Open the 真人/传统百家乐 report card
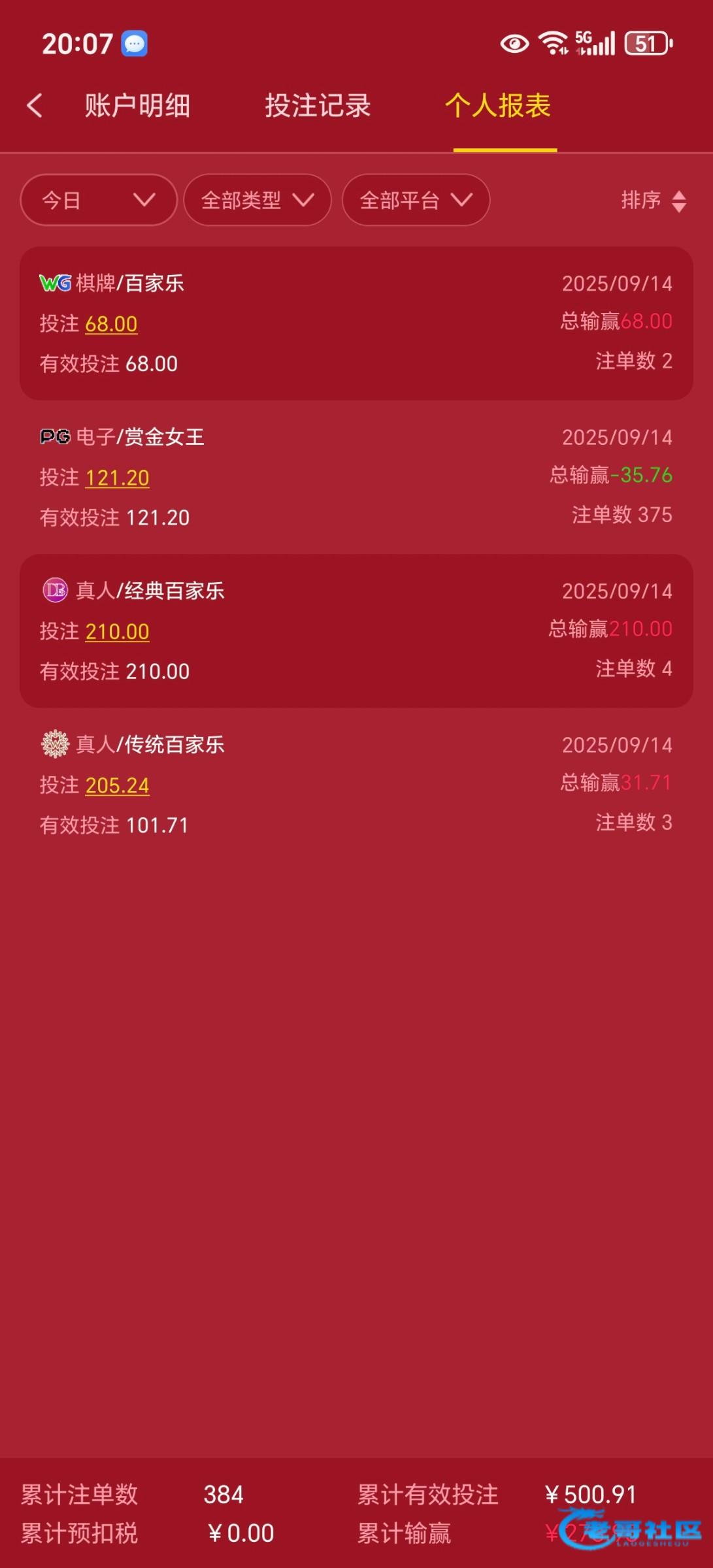713x1568 pixels. click(356, 784)
